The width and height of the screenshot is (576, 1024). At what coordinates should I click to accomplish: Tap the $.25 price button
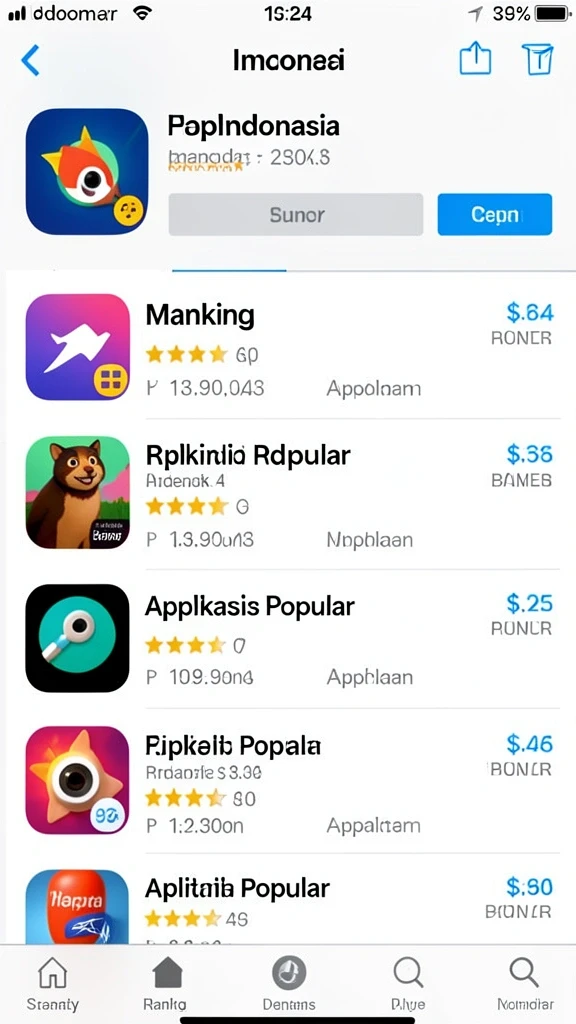coord(530,603)
